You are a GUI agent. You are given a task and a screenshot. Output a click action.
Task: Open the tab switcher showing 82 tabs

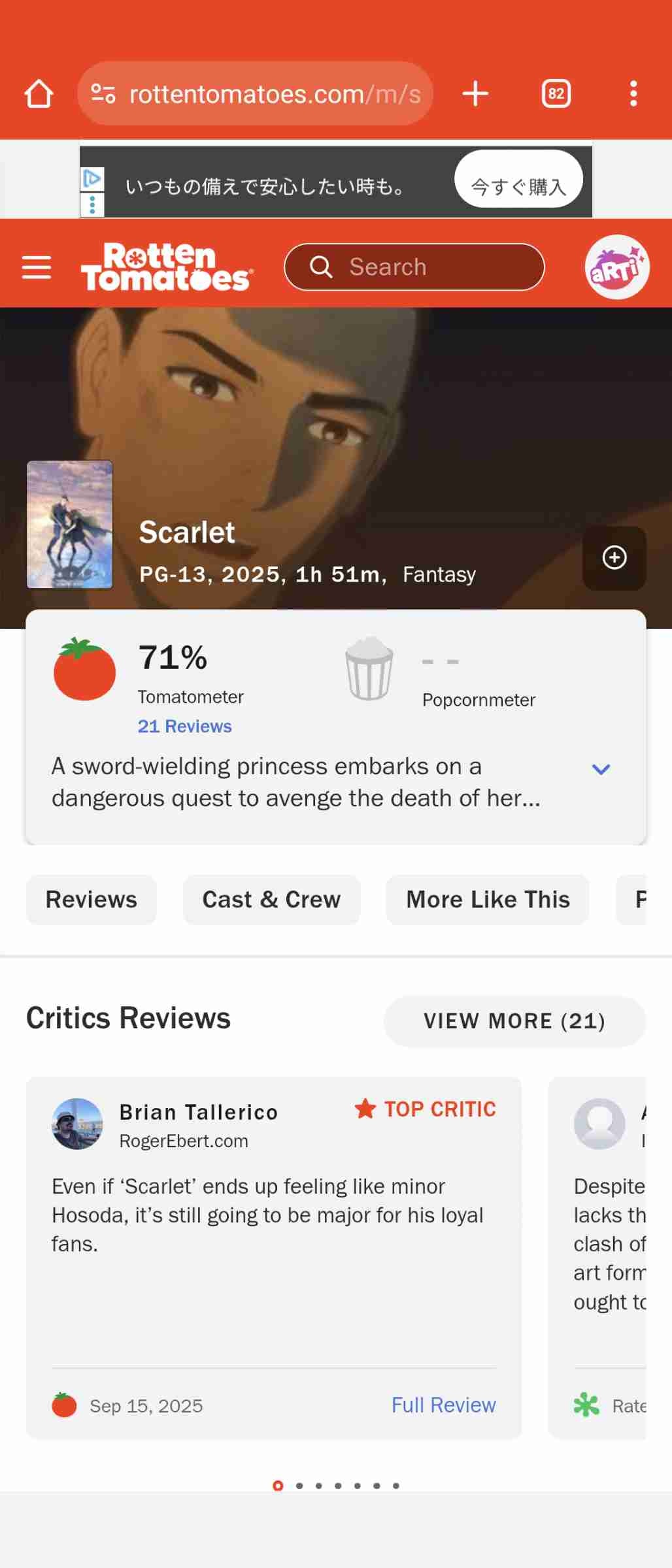556,93
